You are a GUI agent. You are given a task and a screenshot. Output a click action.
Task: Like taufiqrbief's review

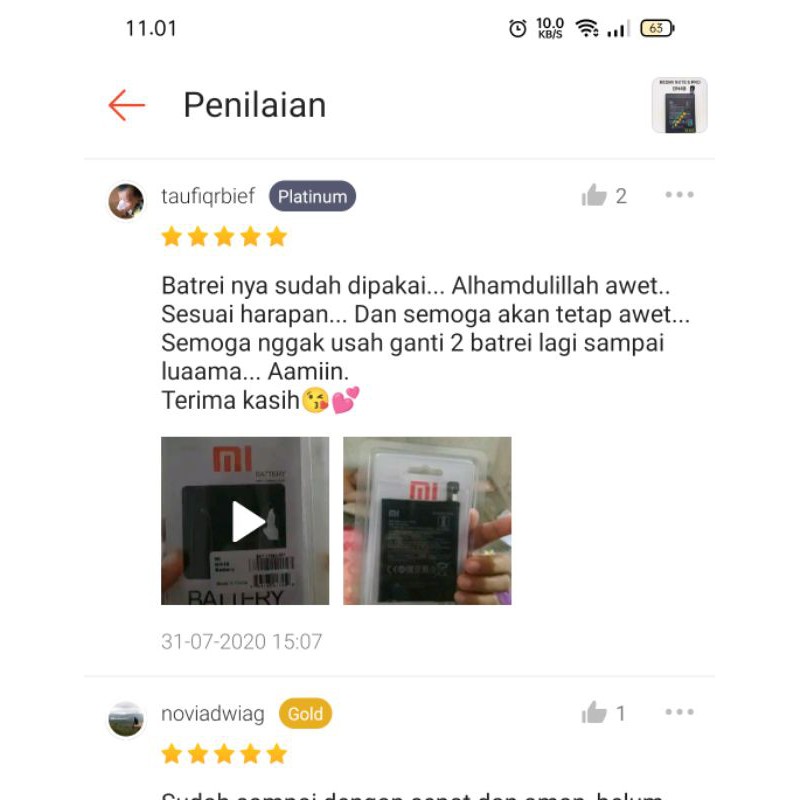tap(594, 195)
